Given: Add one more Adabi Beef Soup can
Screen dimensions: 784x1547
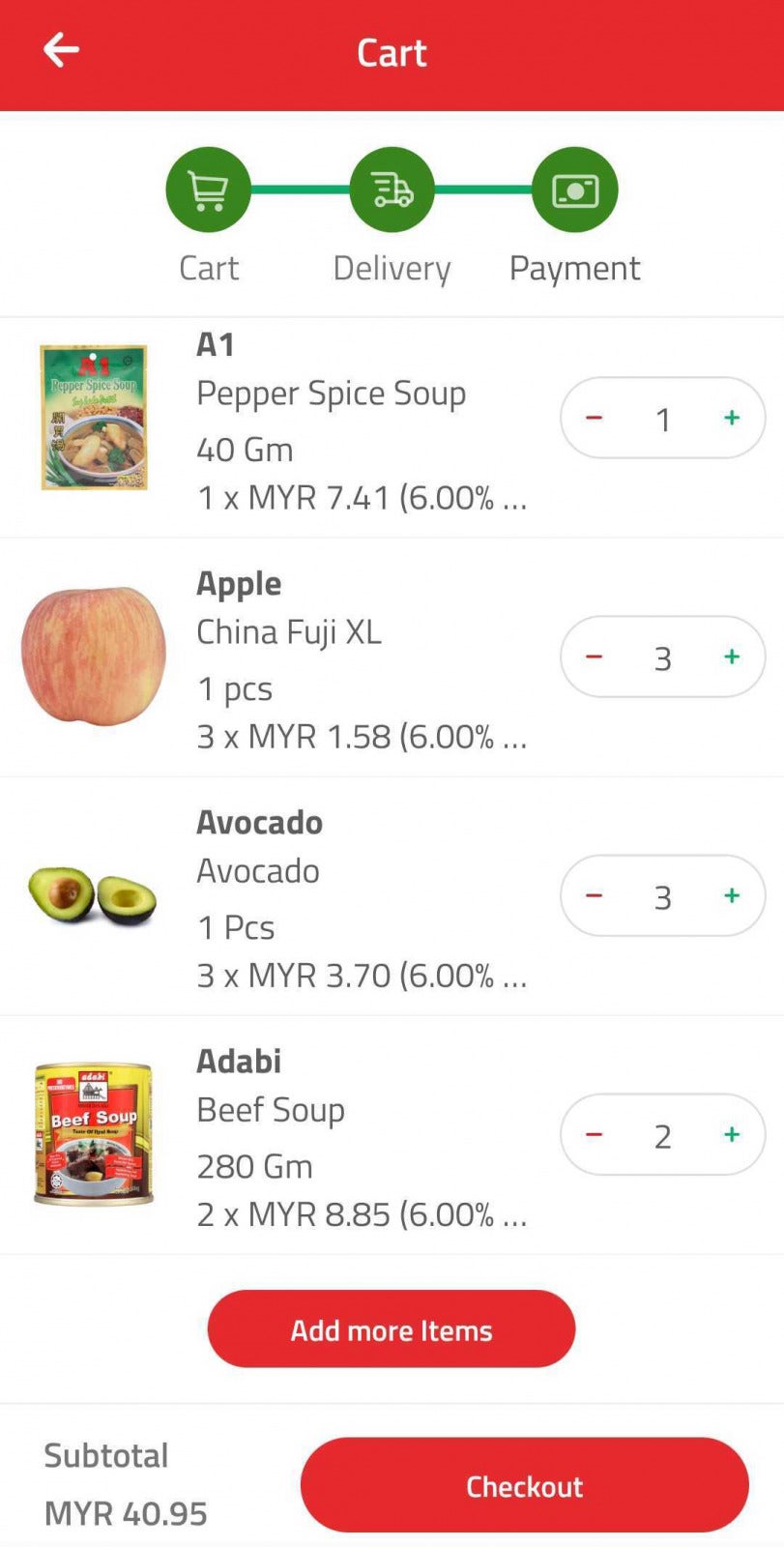Looking at the screenshot, I should click(x=732, y=1134).
